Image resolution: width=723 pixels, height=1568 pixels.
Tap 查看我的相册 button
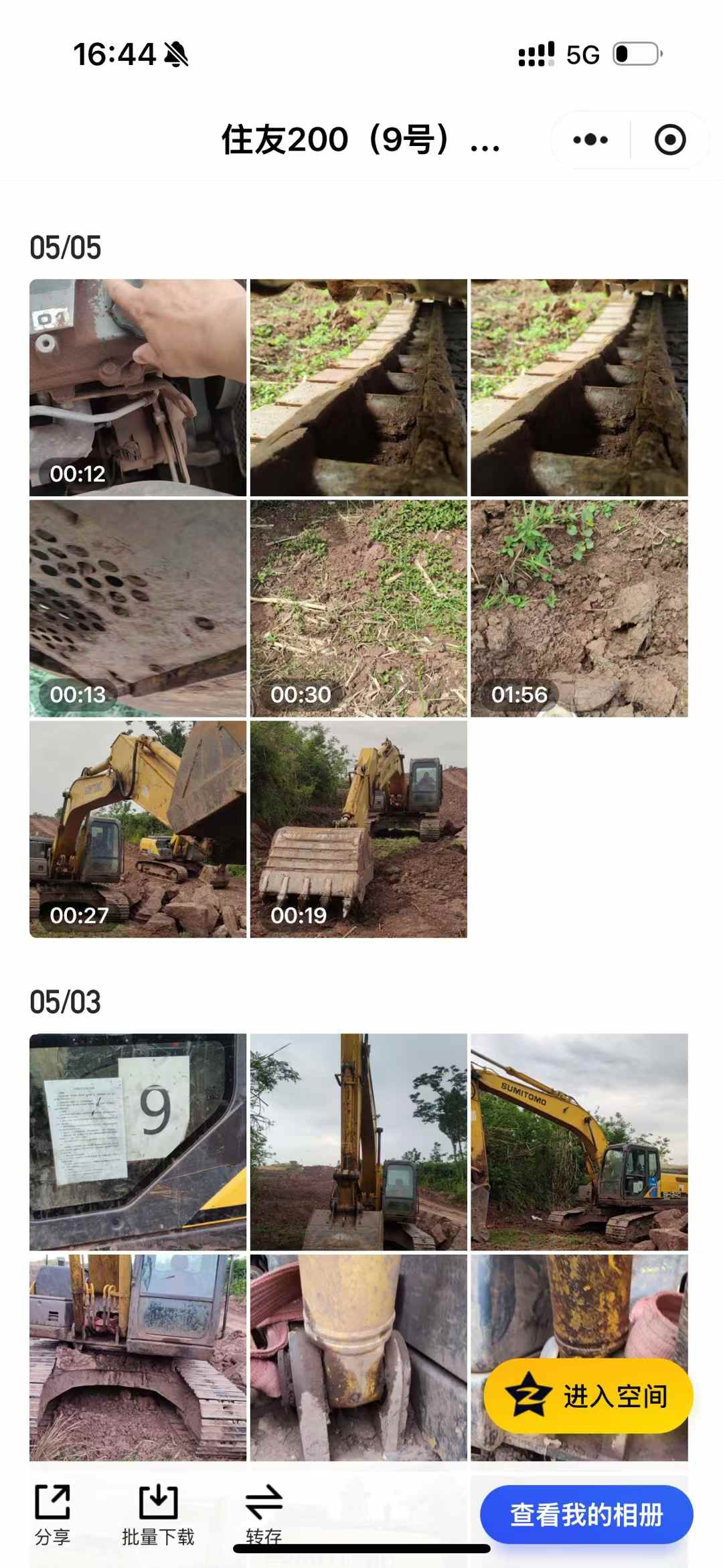click(586, 1515)
